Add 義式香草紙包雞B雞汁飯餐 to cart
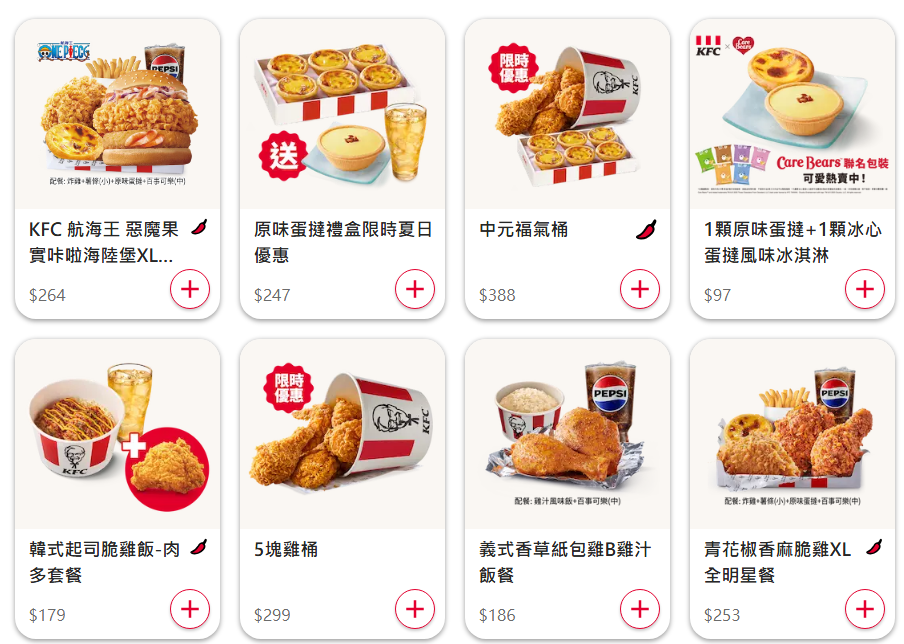This screenshot has height=644, width=904. (640, 610)
